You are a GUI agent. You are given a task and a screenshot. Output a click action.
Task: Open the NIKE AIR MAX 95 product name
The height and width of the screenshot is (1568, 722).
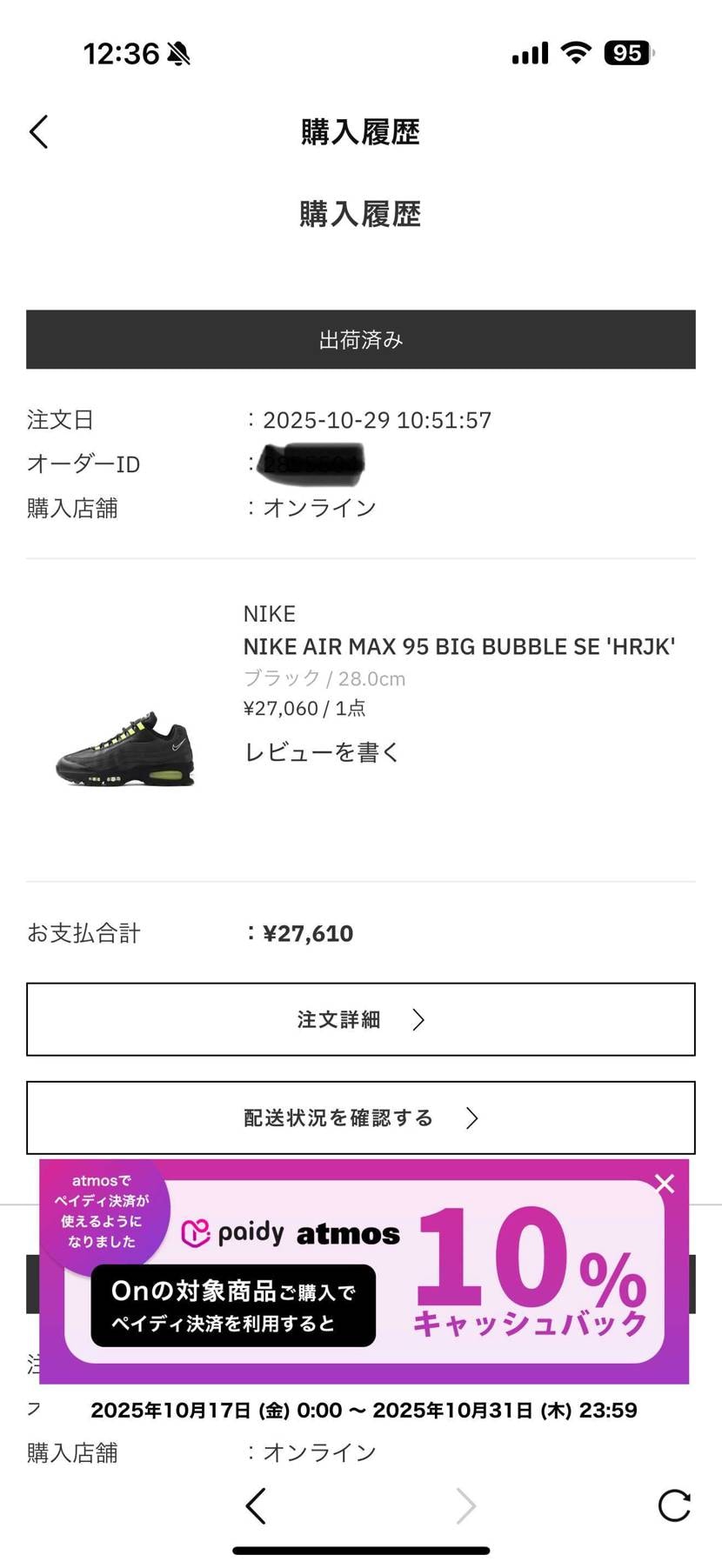pos(459,646)
